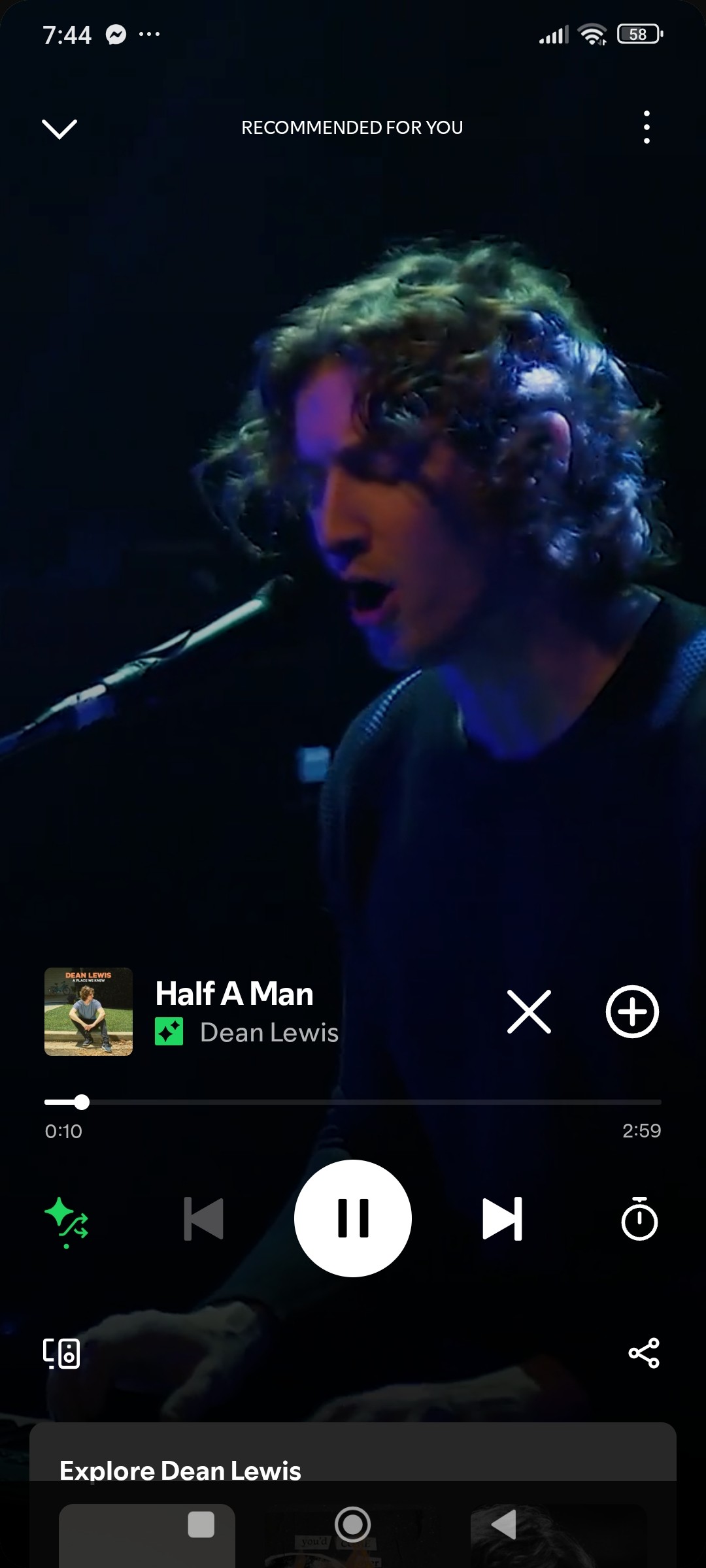Screen dimensions: 706x1568
Task: Open the sleep timer
Action: coord(639,1219)
